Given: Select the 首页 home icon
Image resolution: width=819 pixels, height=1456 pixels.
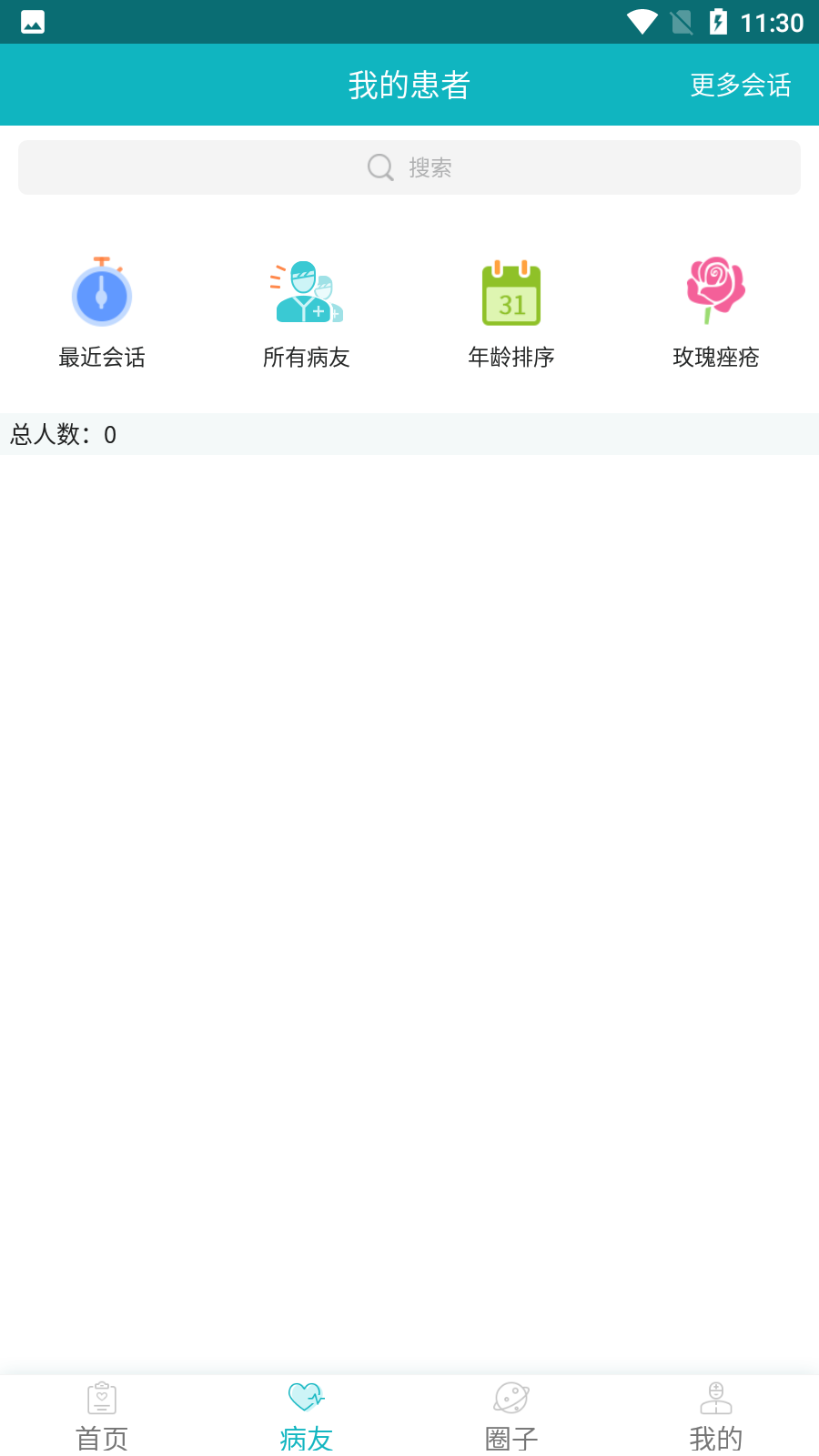Looking at the screenshot, I should click(102, 1399).
